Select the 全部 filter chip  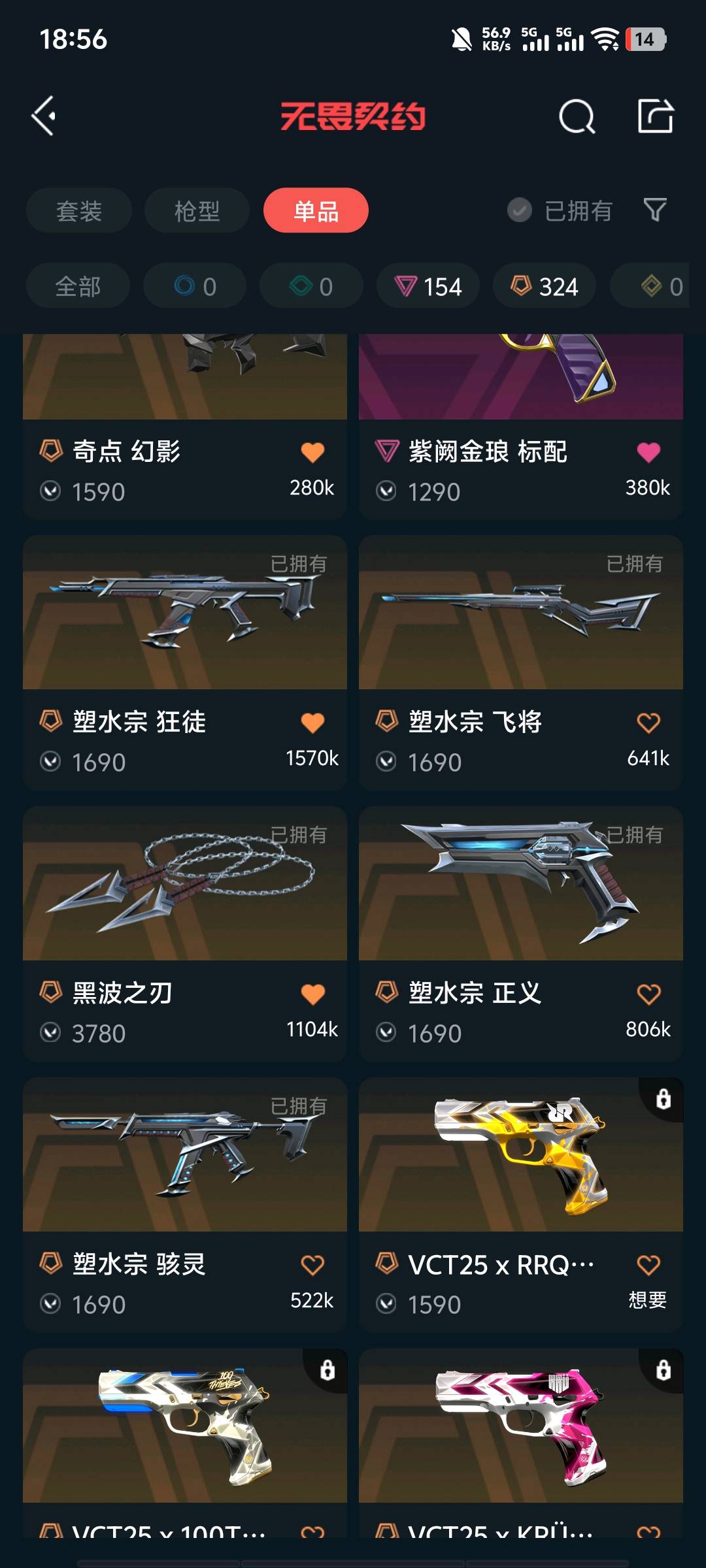[x=78, y=286]
